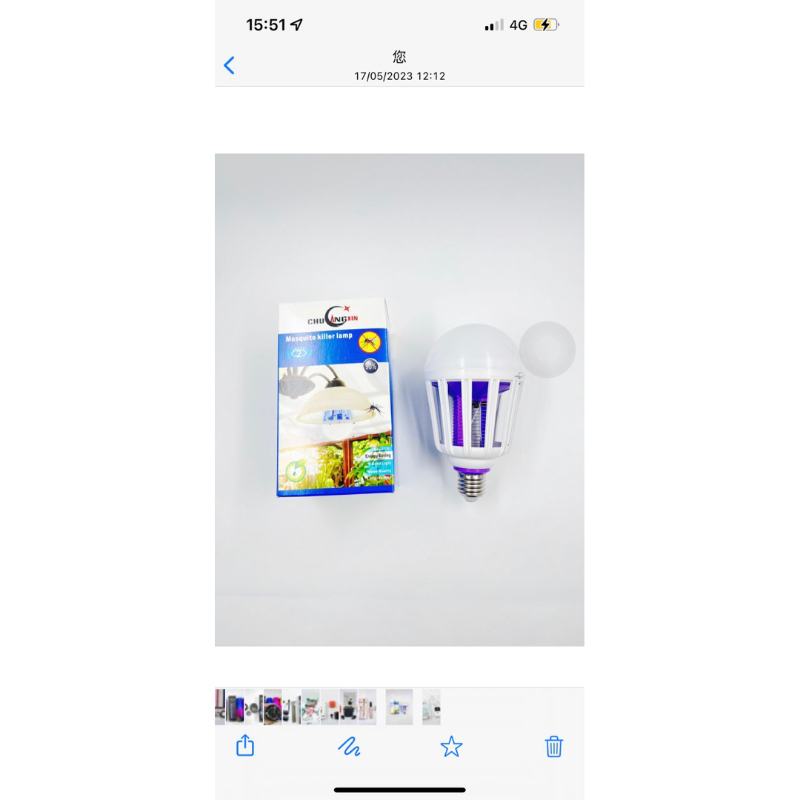Open the markup scribble tool

coord(349,746)
